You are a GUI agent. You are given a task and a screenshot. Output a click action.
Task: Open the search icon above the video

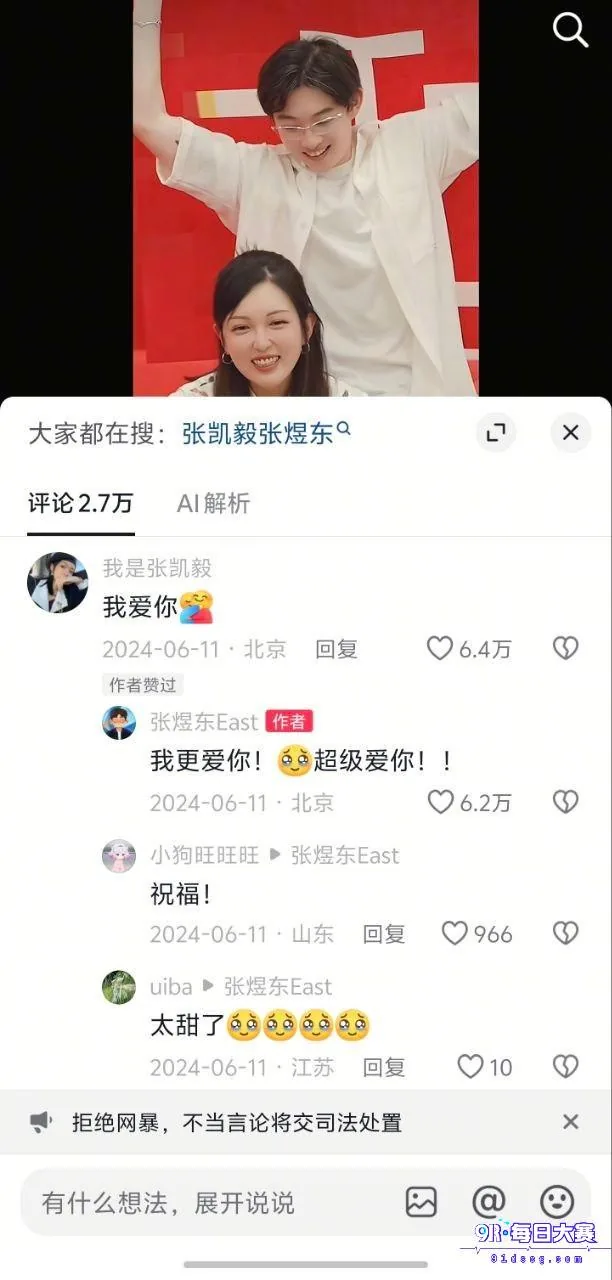(570, 30)
